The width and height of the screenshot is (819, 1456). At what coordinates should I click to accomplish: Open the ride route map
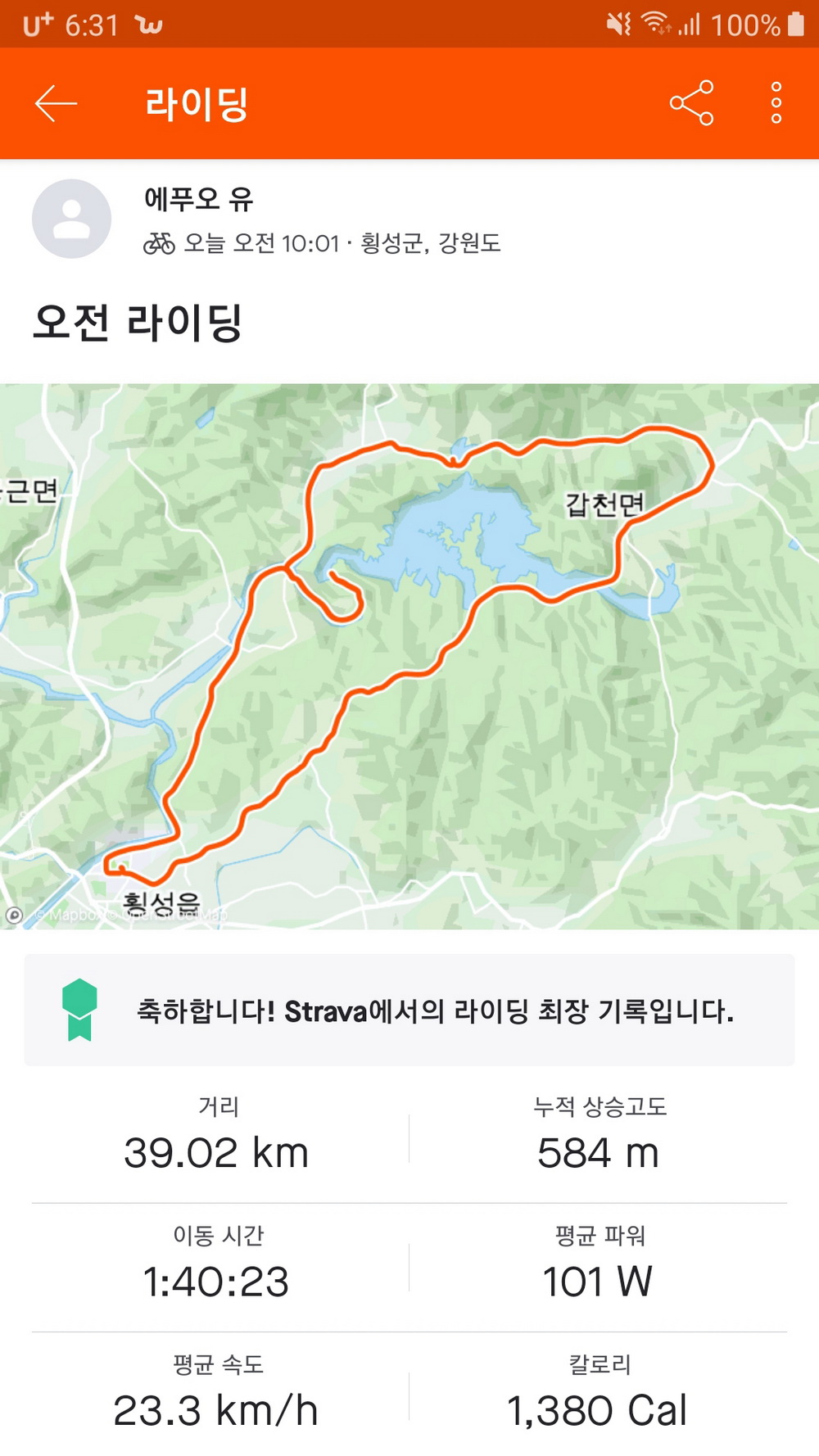pyautogui.click(x=409, y=655)
